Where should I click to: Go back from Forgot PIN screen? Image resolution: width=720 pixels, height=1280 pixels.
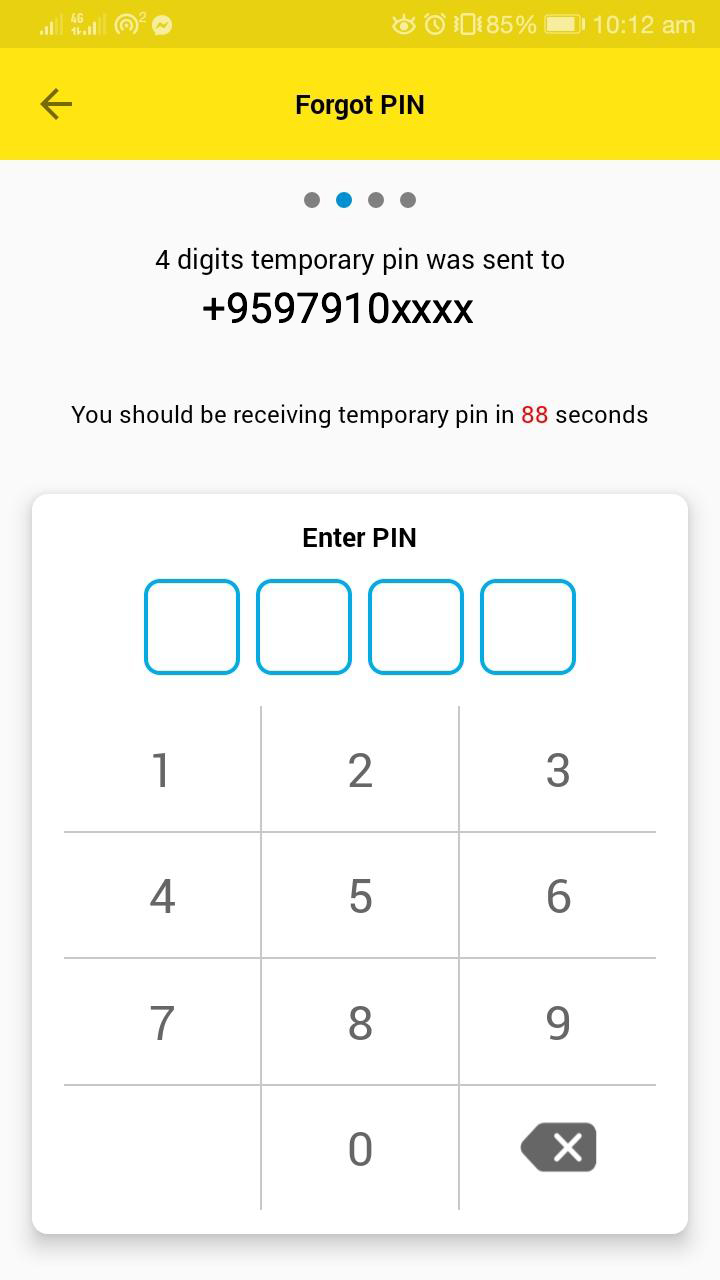(56, 104)
